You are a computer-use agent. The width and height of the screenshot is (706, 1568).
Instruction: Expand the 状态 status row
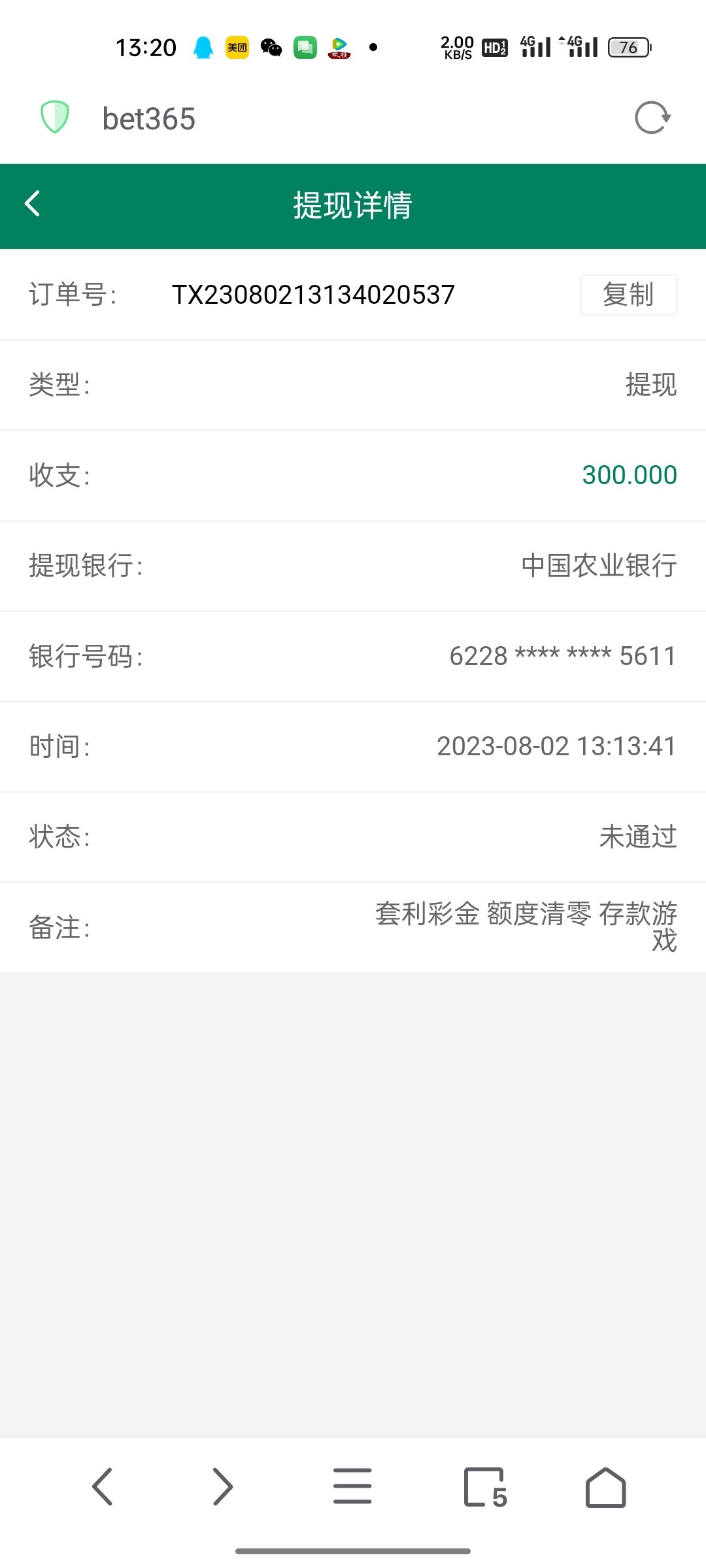pos(353,837)
